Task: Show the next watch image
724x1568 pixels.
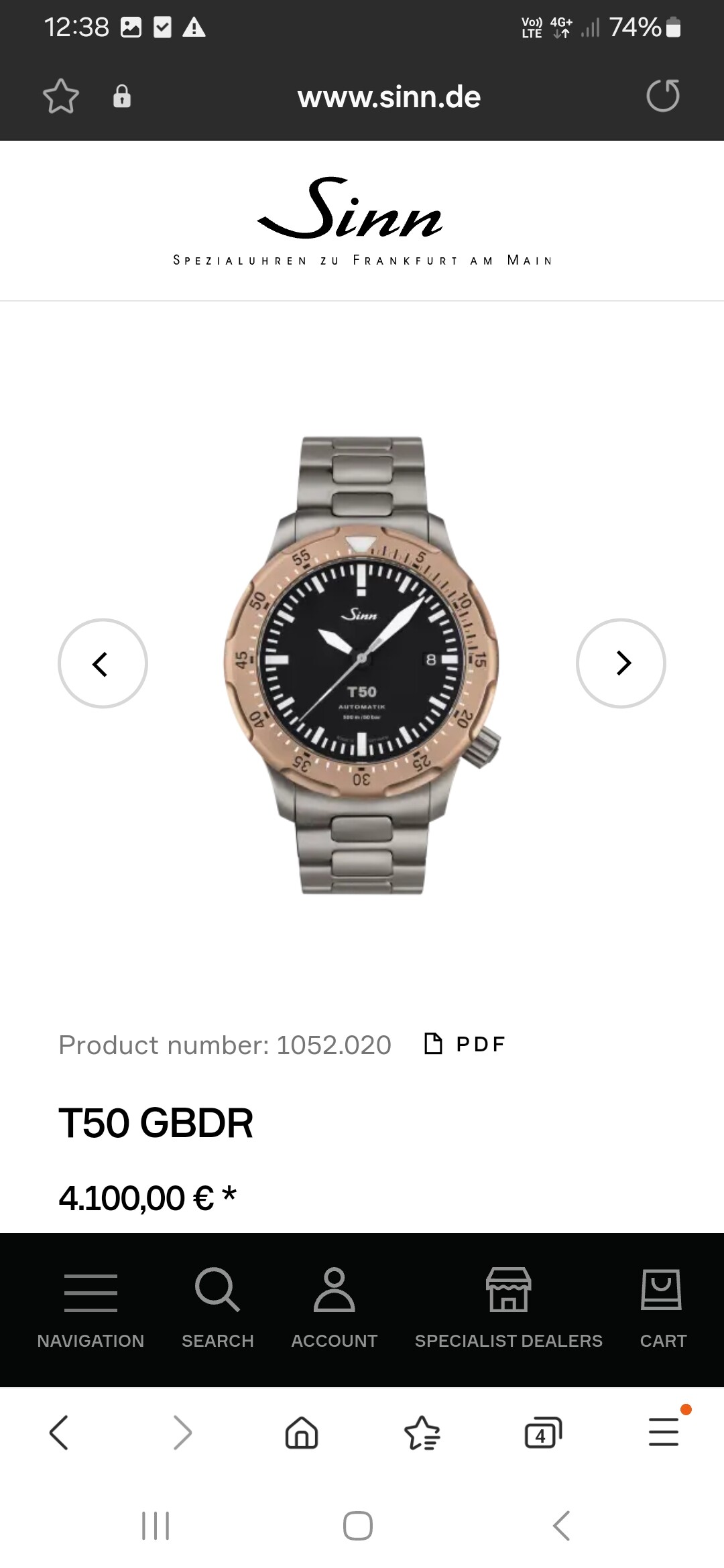Action: [x=621, y=663]
